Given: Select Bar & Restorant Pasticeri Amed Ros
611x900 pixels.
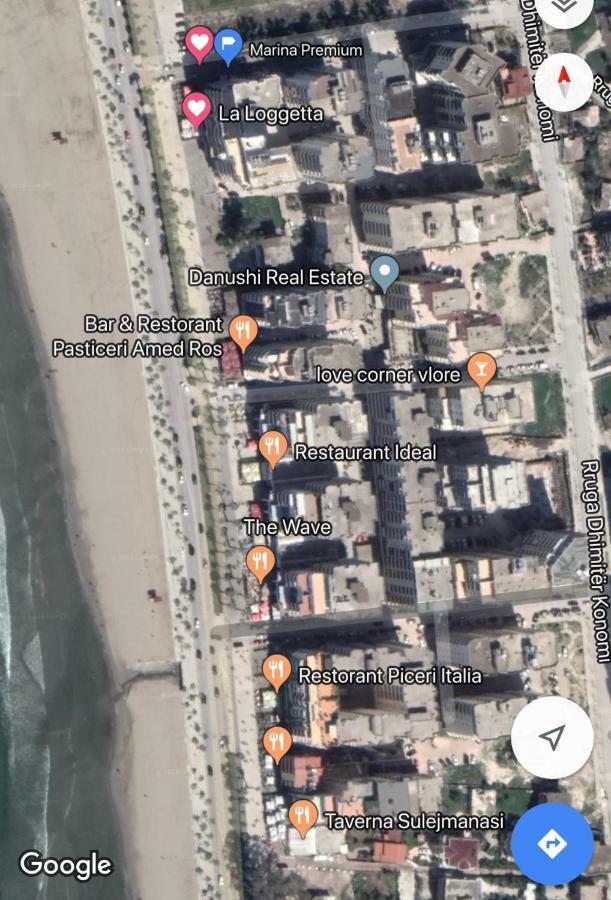Looking at the screenshot, I should pyautogui.click(x=243, y=329).
